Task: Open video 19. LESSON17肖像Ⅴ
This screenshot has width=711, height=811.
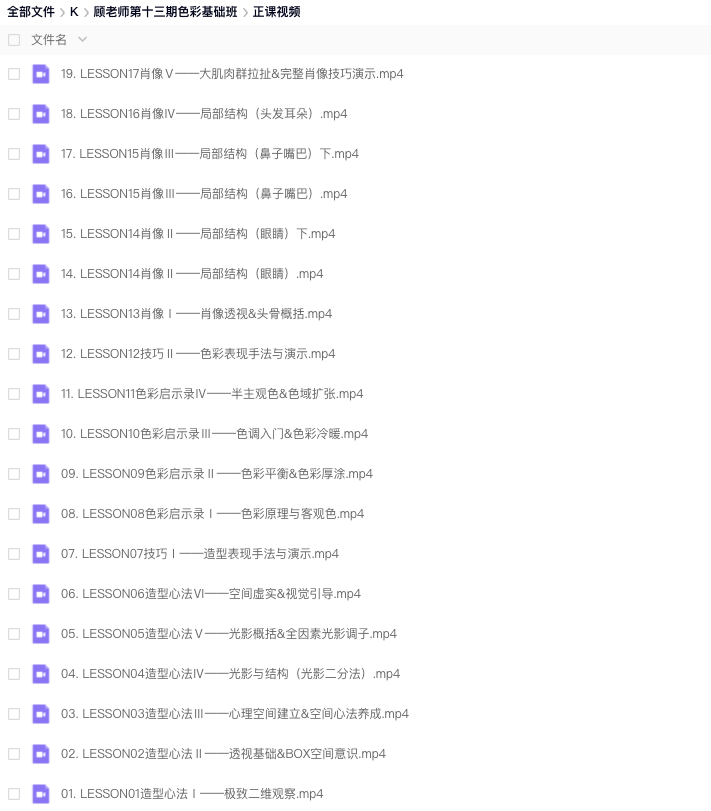Action: [x=232, y=74]
